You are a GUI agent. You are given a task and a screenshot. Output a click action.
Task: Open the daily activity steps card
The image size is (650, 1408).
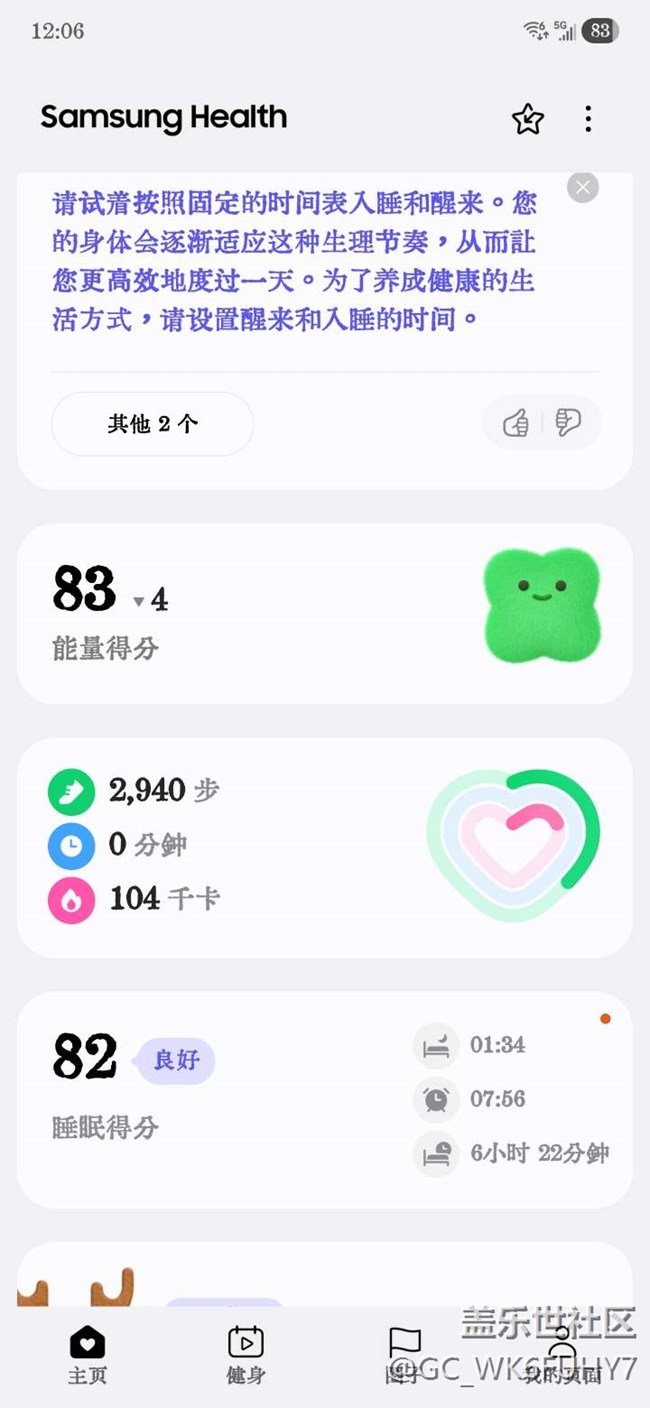click(x=324, y=847)
